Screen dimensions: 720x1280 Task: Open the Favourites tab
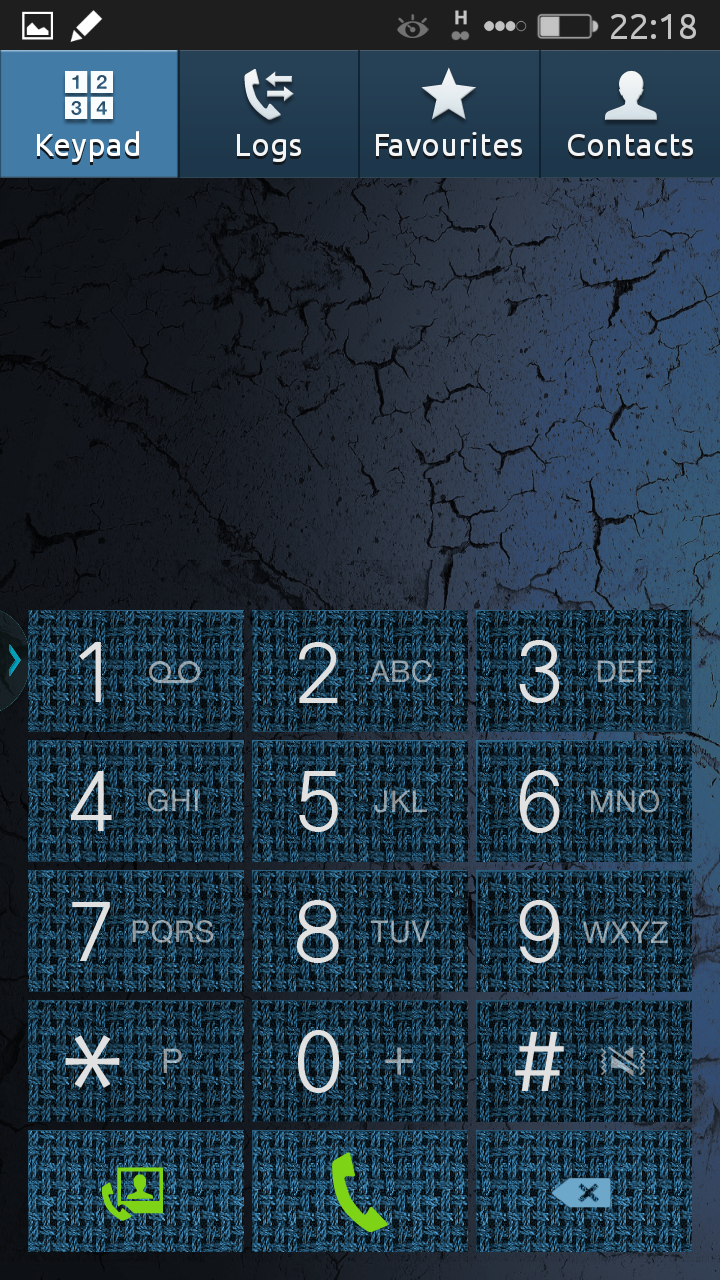pos(448,114)
